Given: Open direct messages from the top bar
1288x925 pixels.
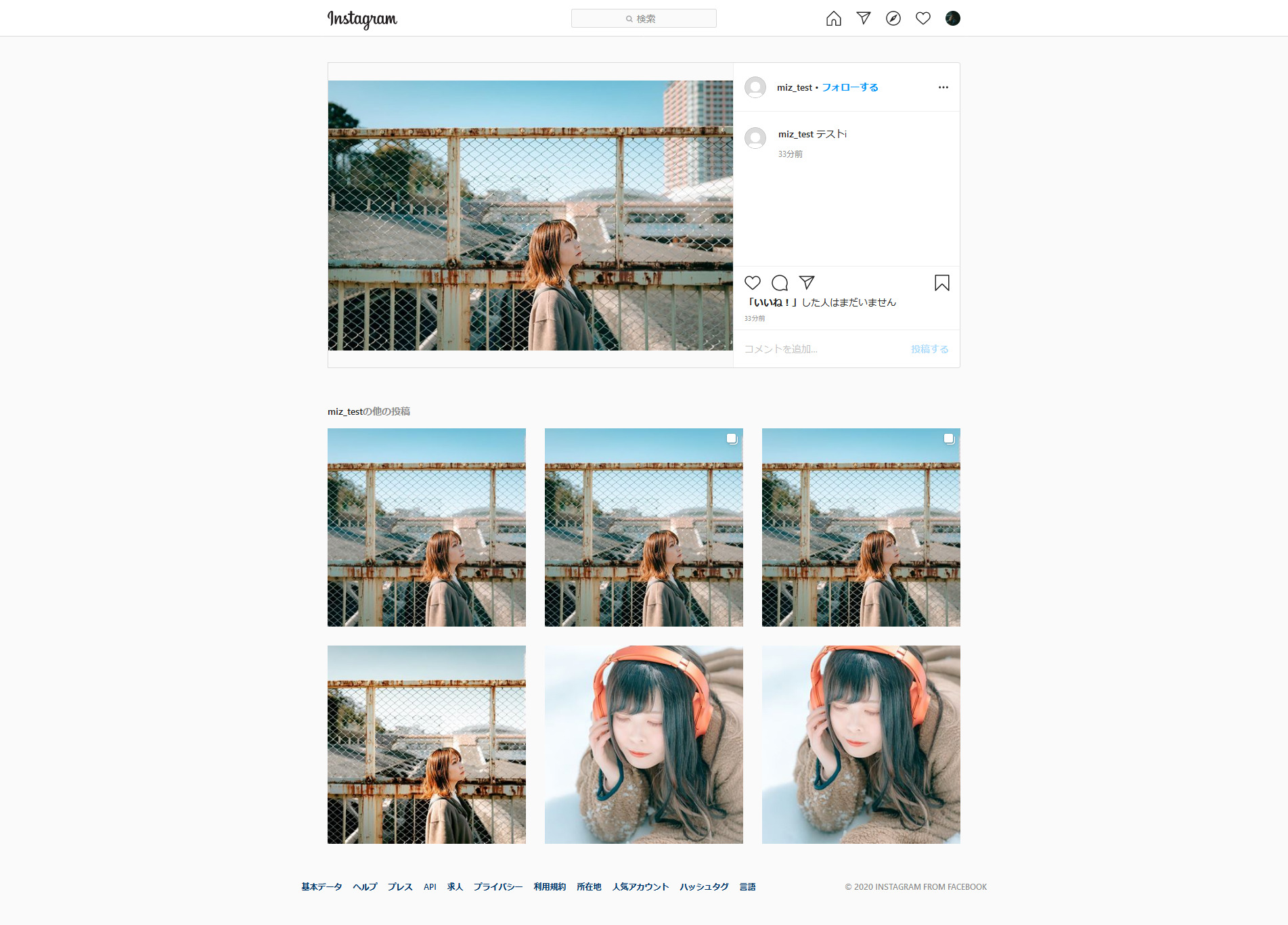Looking at the screenshot, I should 864,18.
